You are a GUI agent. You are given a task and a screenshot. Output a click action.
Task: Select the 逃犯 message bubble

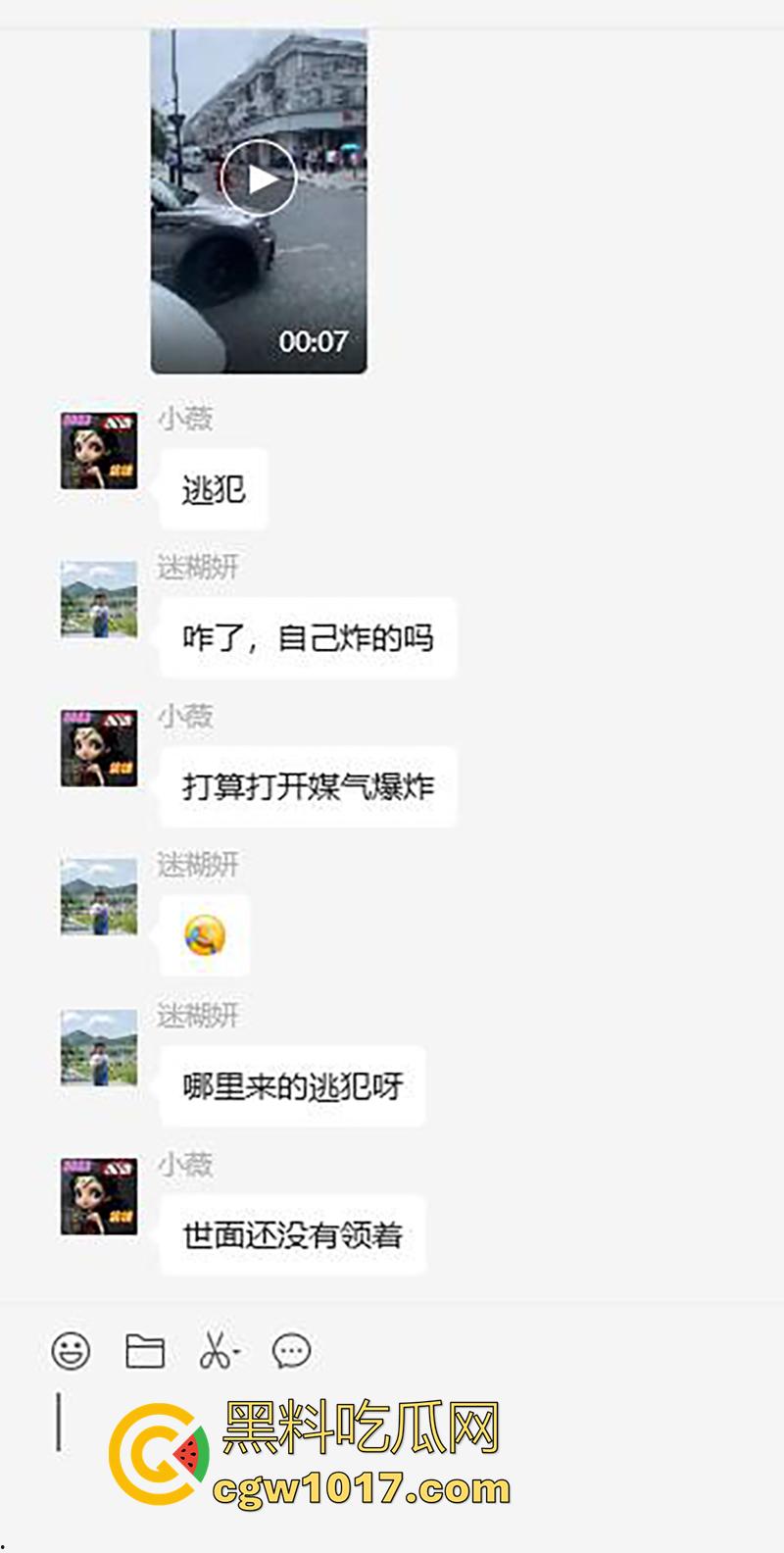pos(212,487)
